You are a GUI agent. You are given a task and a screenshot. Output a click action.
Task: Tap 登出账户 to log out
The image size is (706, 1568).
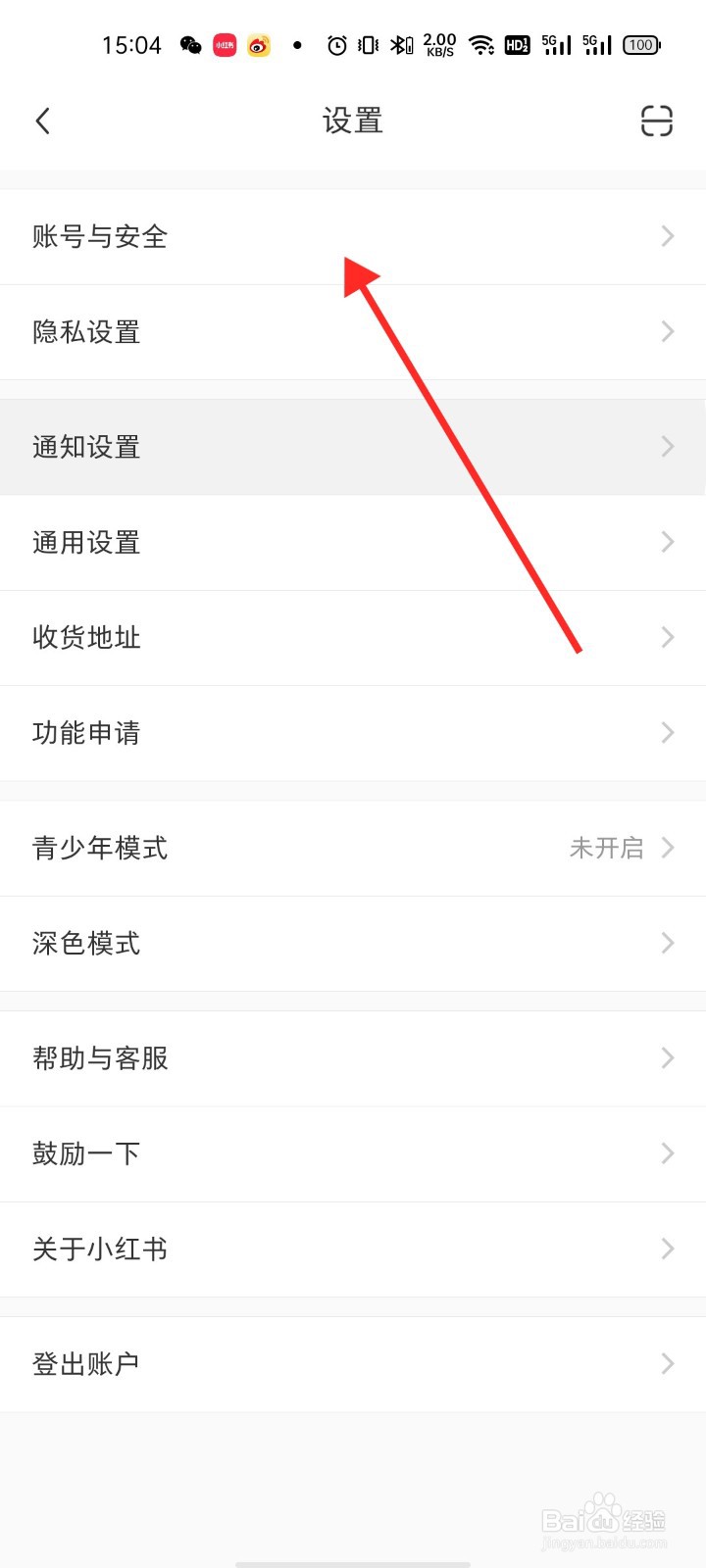point(353,1362)
